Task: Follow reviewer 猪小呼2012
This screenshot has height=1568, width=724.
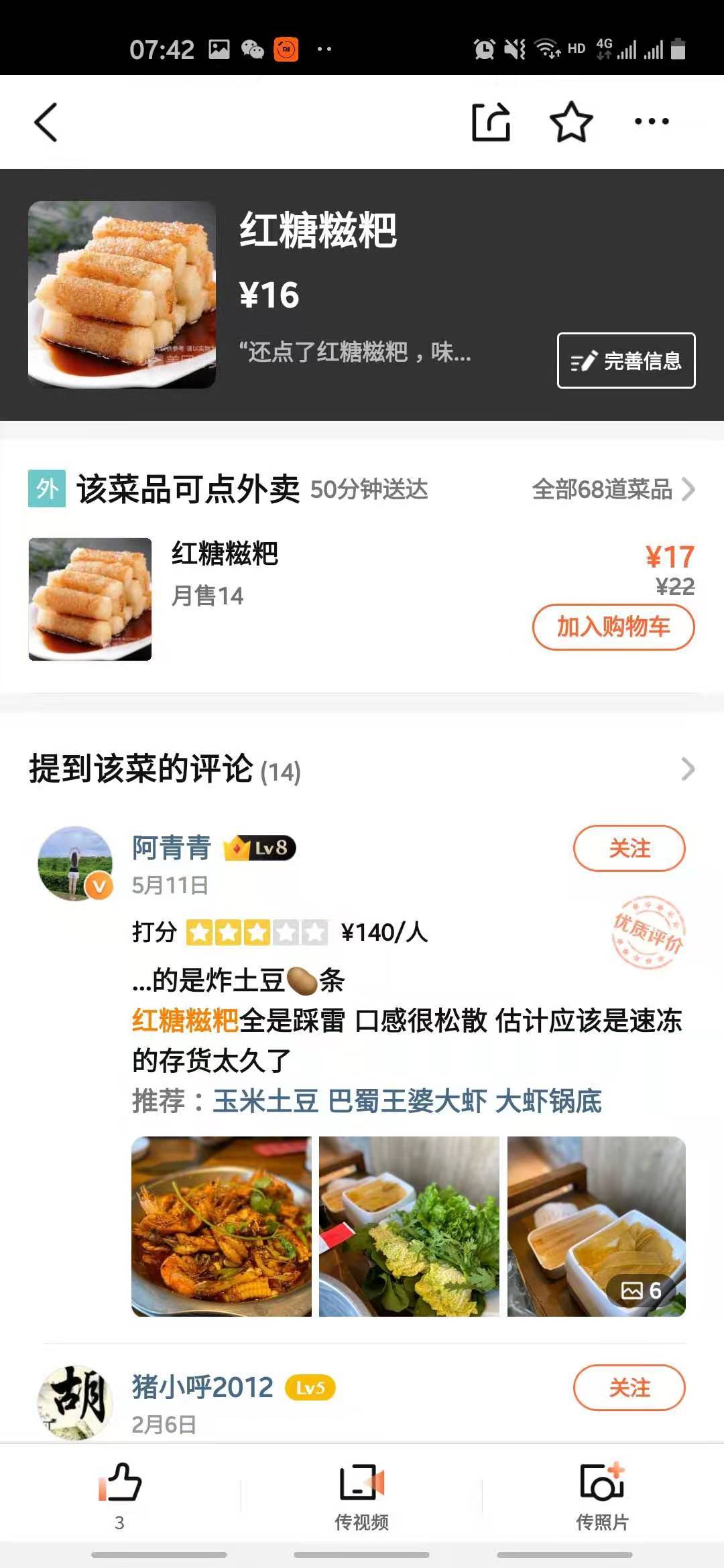Action: click(628, 1388)
